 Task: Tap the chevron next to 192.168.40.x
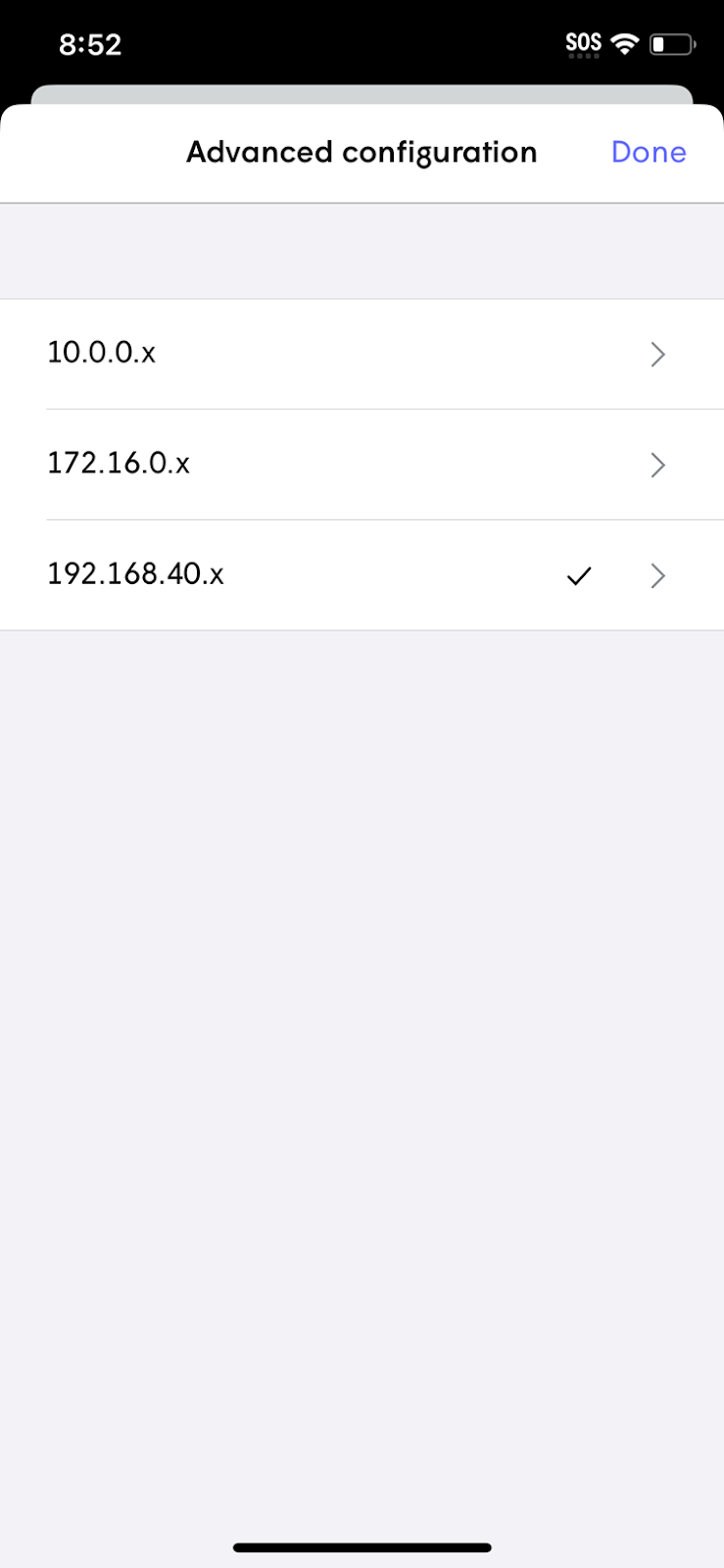coord(657,576)
